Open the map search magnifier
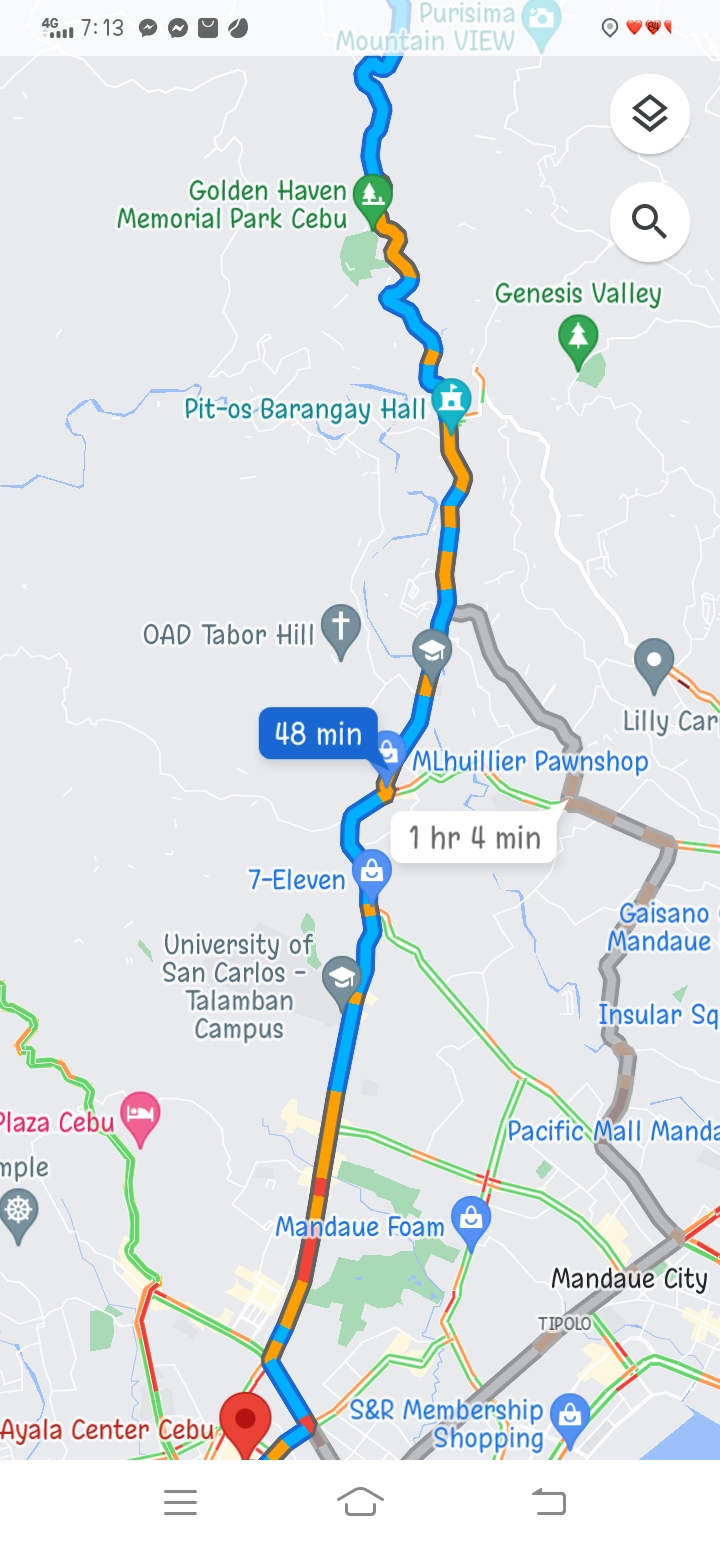The image size is (720, 1544). (649, 221)
